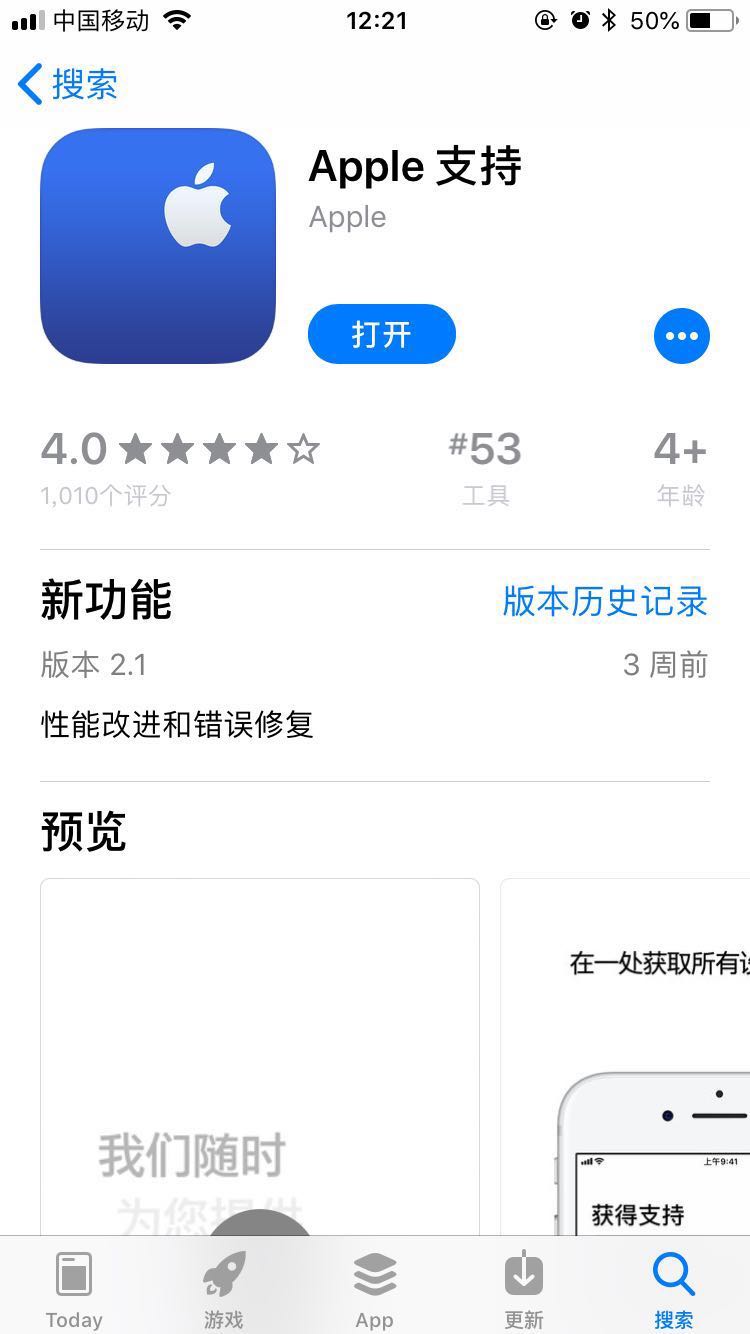Image resolution: width=750 pixels, height=1334 pixels.
Task: Tap the half-filled fifth rating star
Action: click(x=305, y=449)
